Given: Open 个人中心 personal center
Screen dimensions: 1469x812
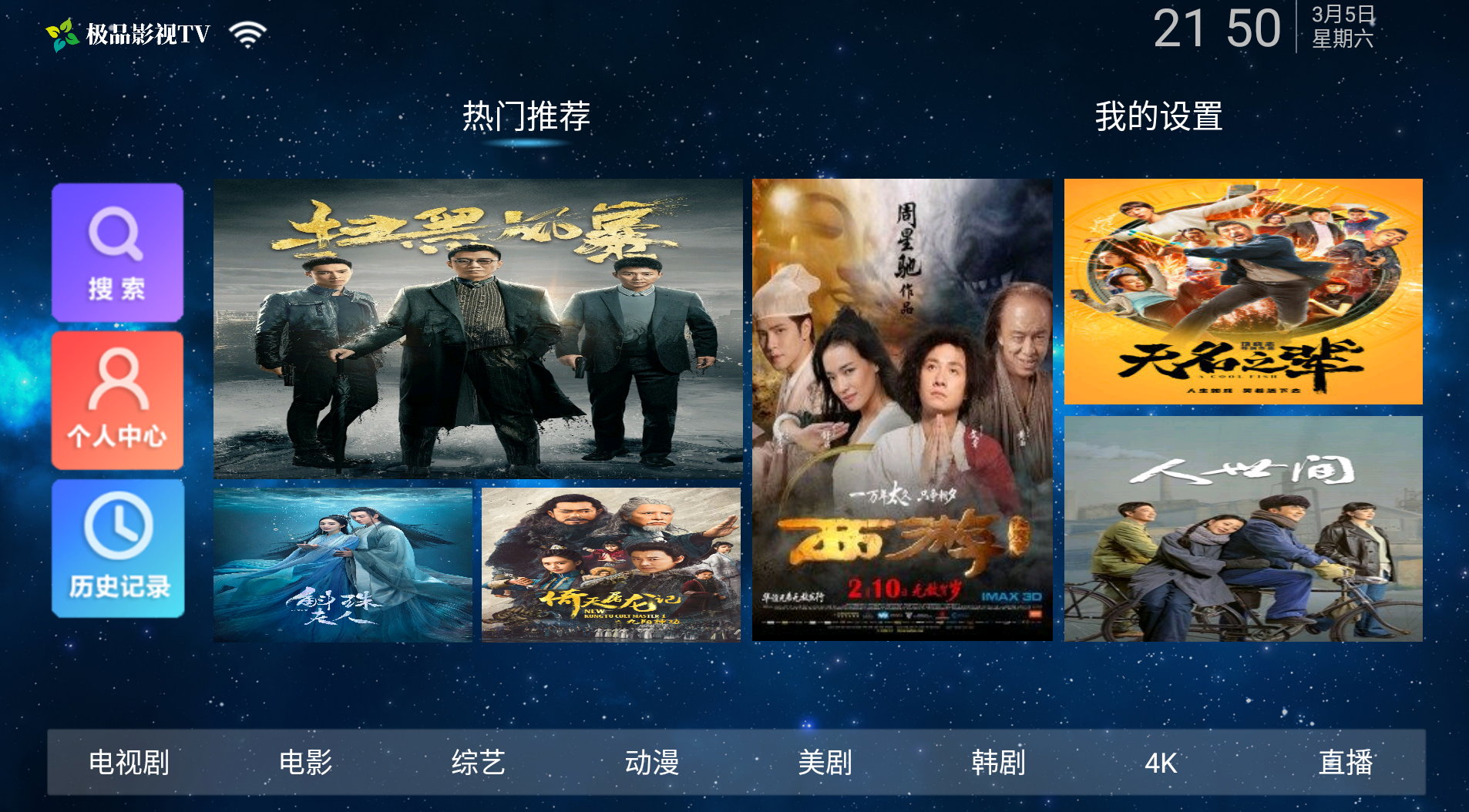Looking at the screenshot, I should pos(117,400).
